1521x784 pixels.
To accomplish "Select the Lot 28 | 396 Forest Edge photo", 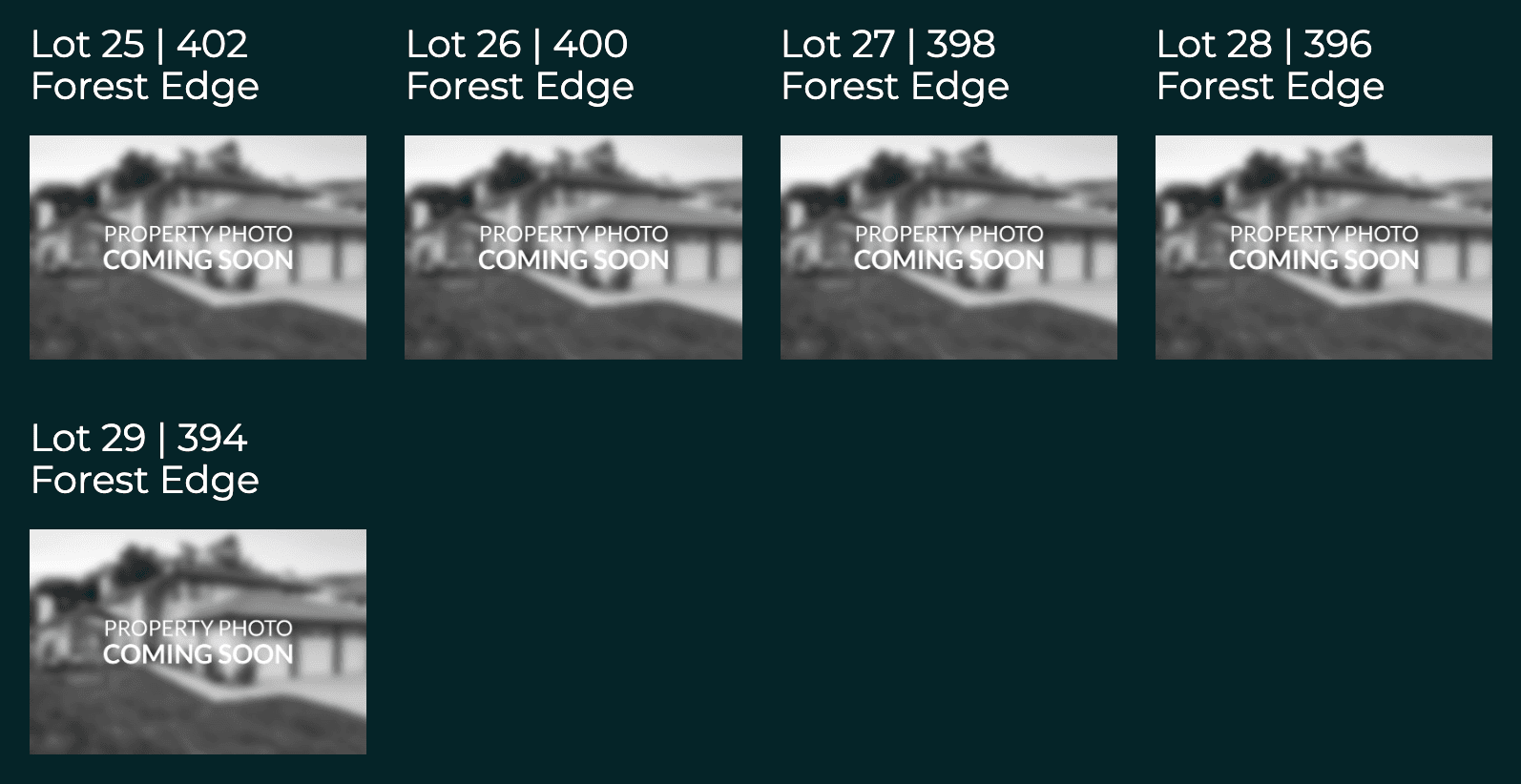I will tap(1323, 247).
